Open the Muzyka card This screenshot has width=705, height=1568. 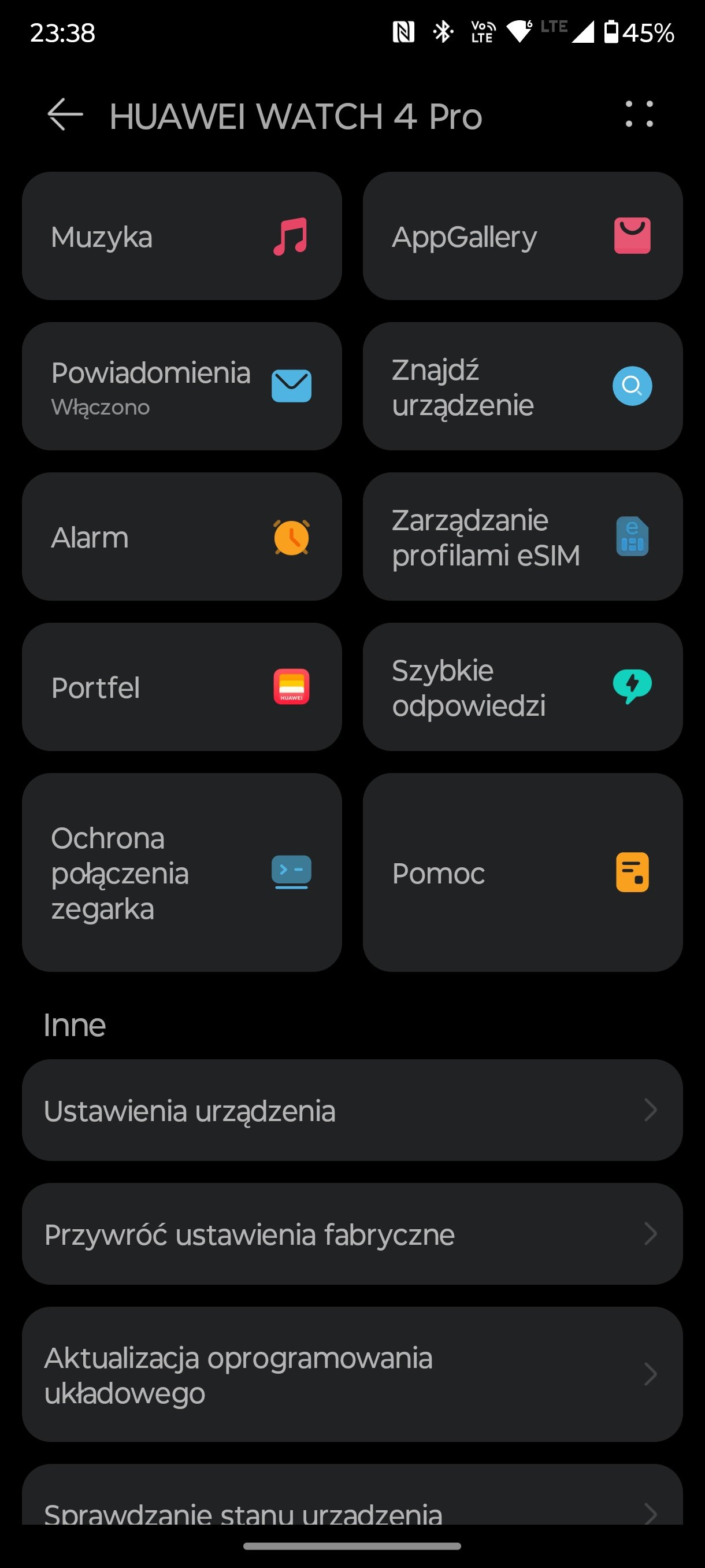(182, 236)
